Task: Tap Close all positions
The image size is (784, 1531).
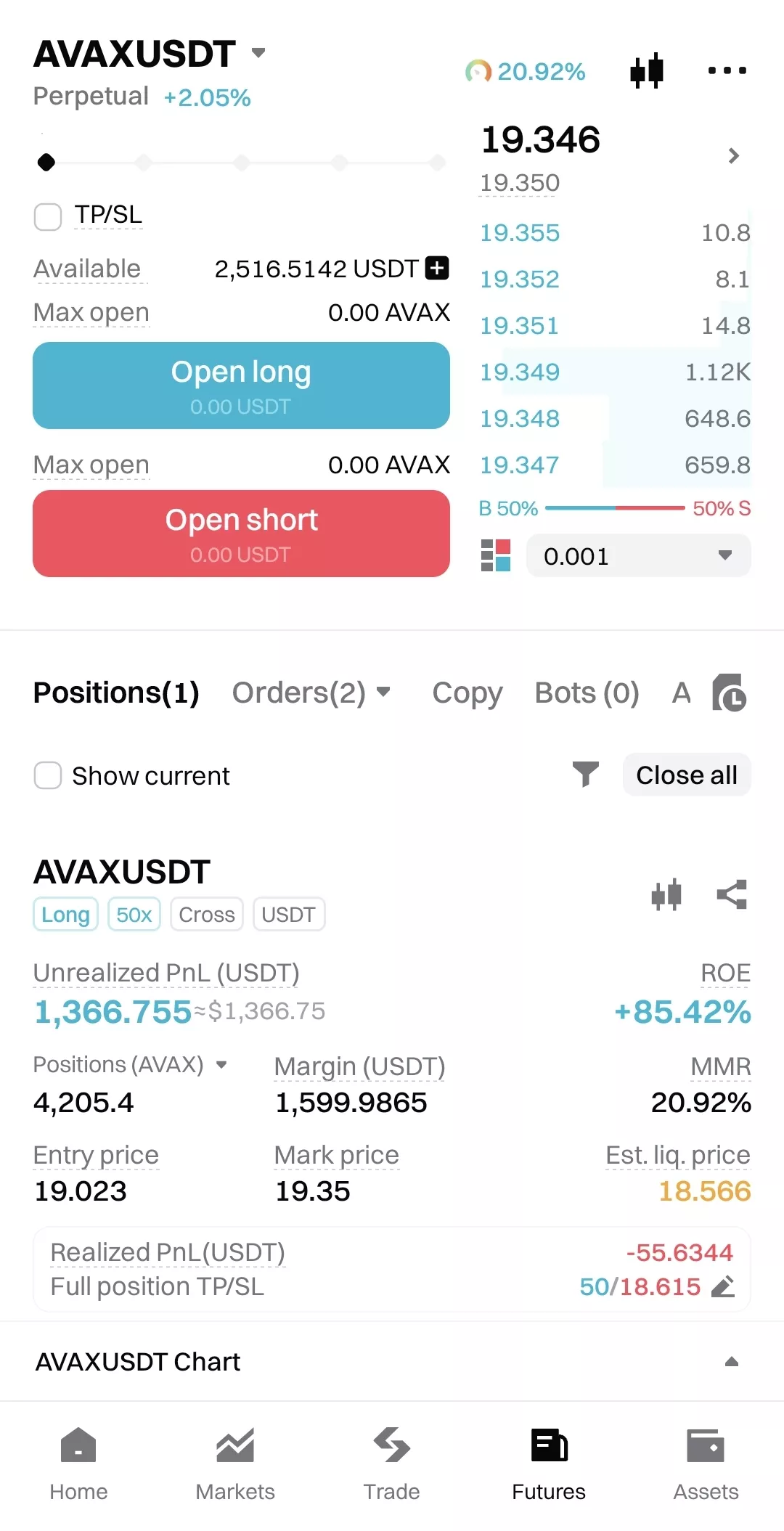Action: point(687,775)
